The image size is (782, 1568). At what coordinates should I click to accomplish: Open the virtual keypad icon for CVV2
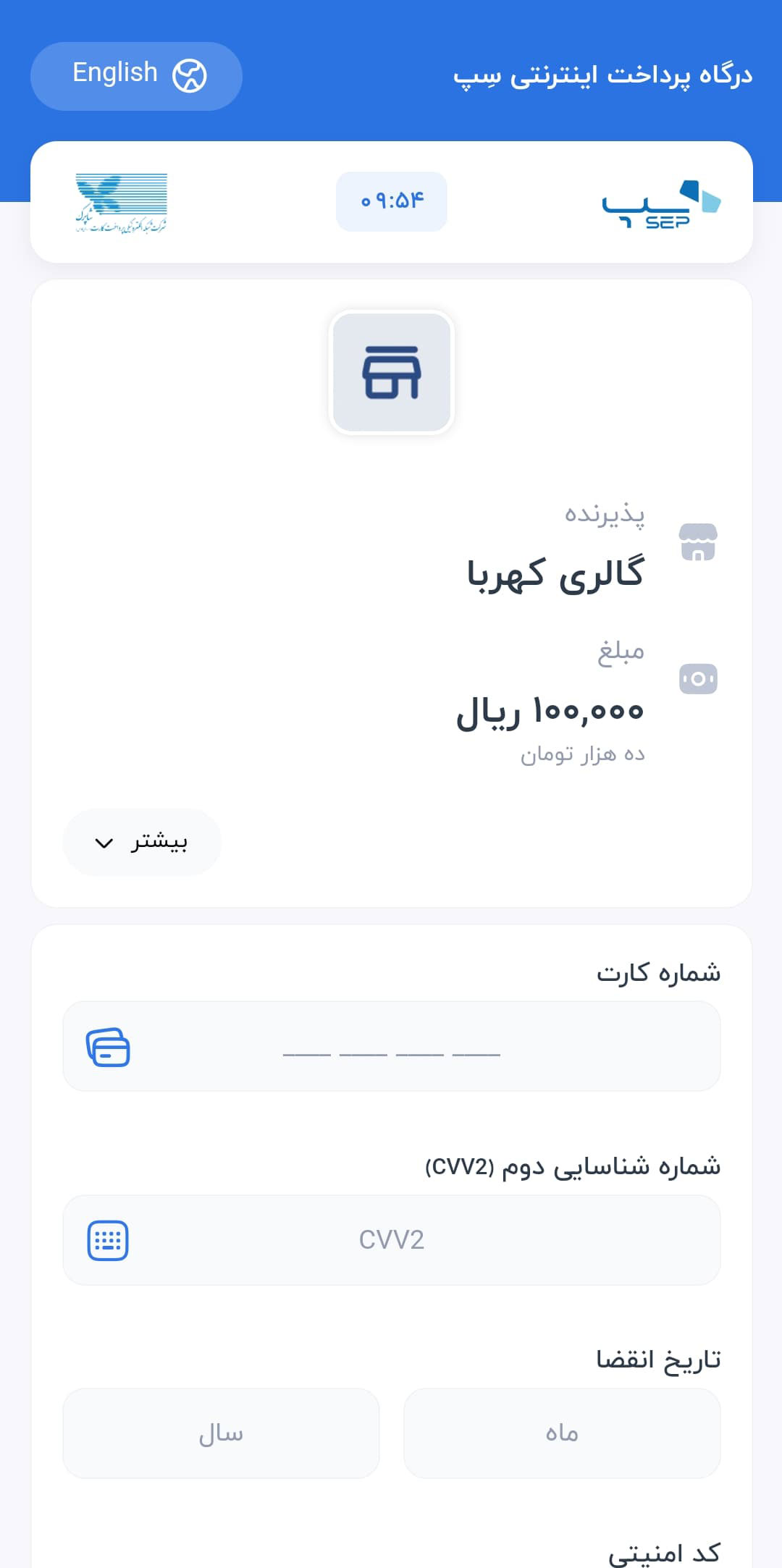click(x=108, y=1240)
